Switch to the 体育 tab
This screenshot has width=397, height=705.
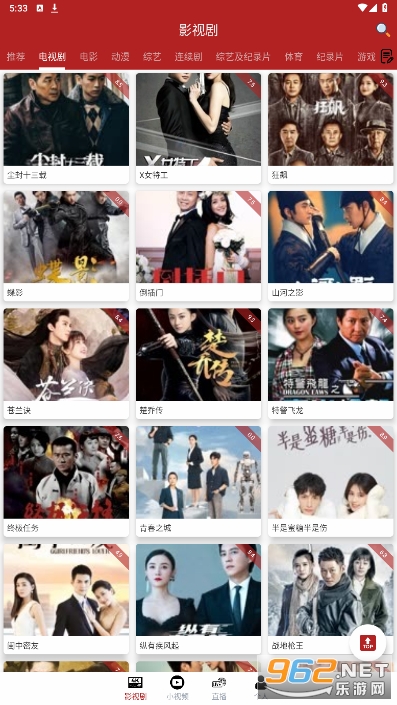point(293,57)
